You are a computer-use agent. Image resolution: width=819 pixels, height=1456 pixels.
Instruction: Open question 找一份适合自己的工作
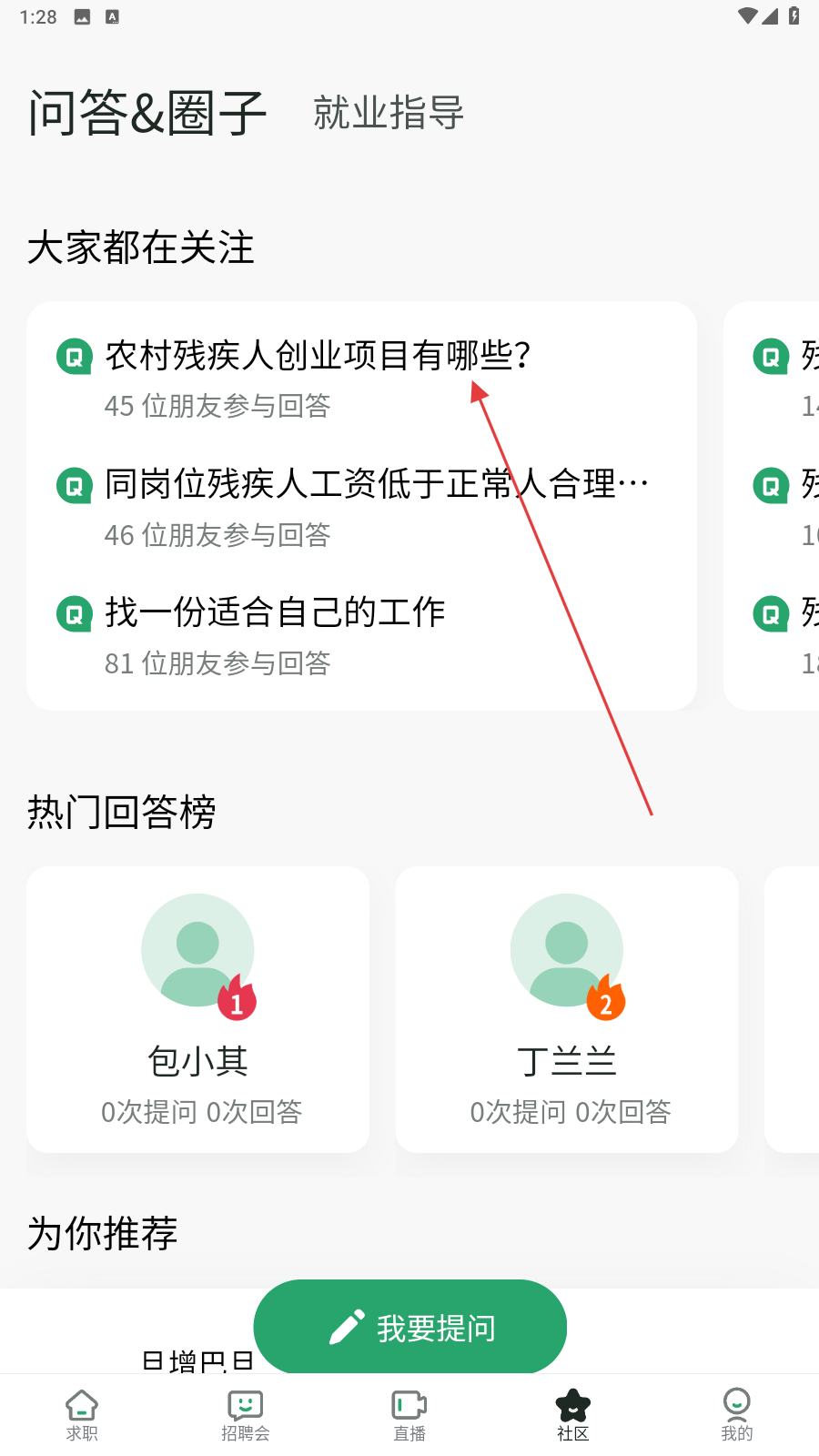275,612
